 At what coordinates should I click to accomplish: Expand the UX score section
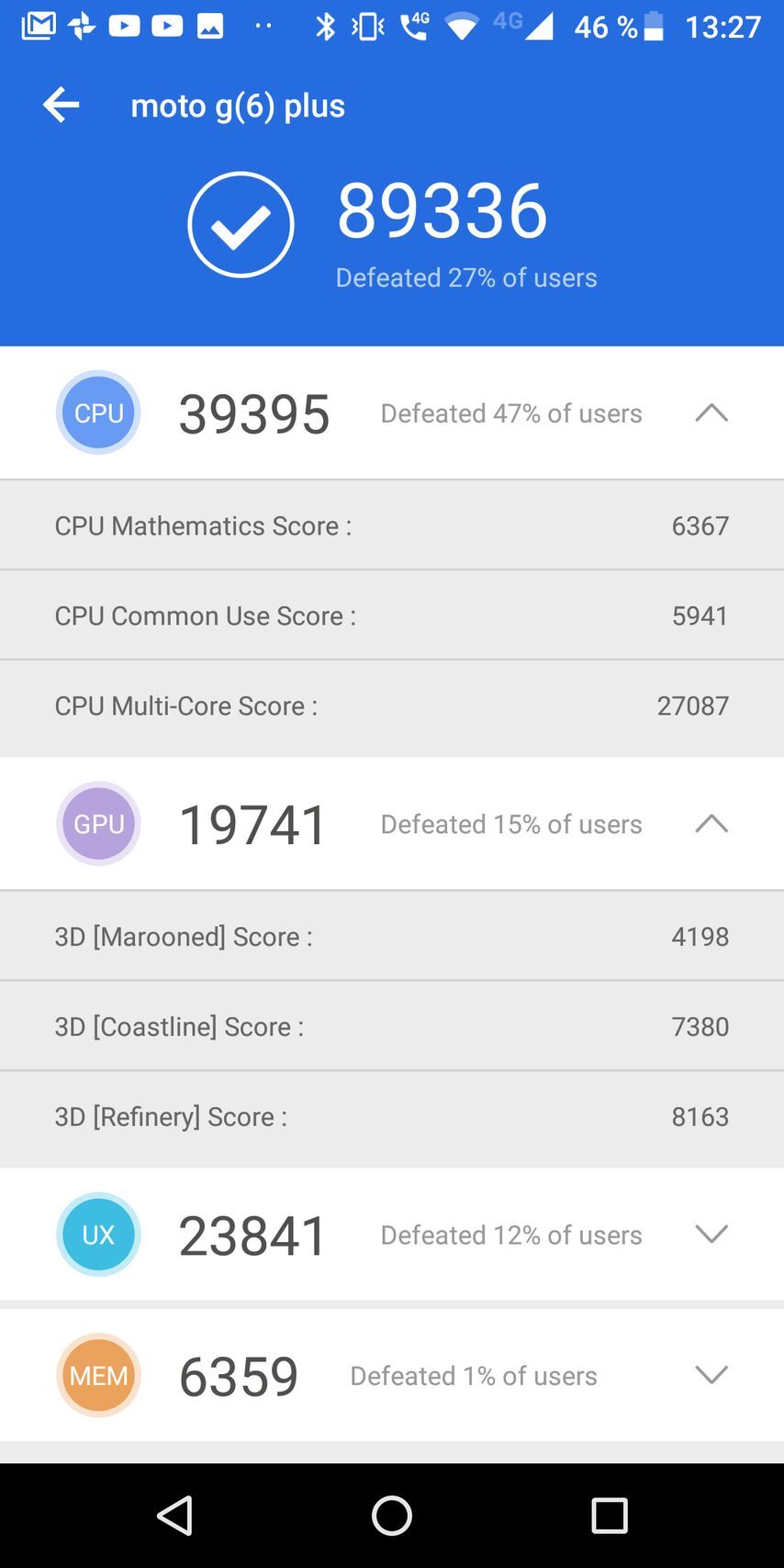[711, 1234]
